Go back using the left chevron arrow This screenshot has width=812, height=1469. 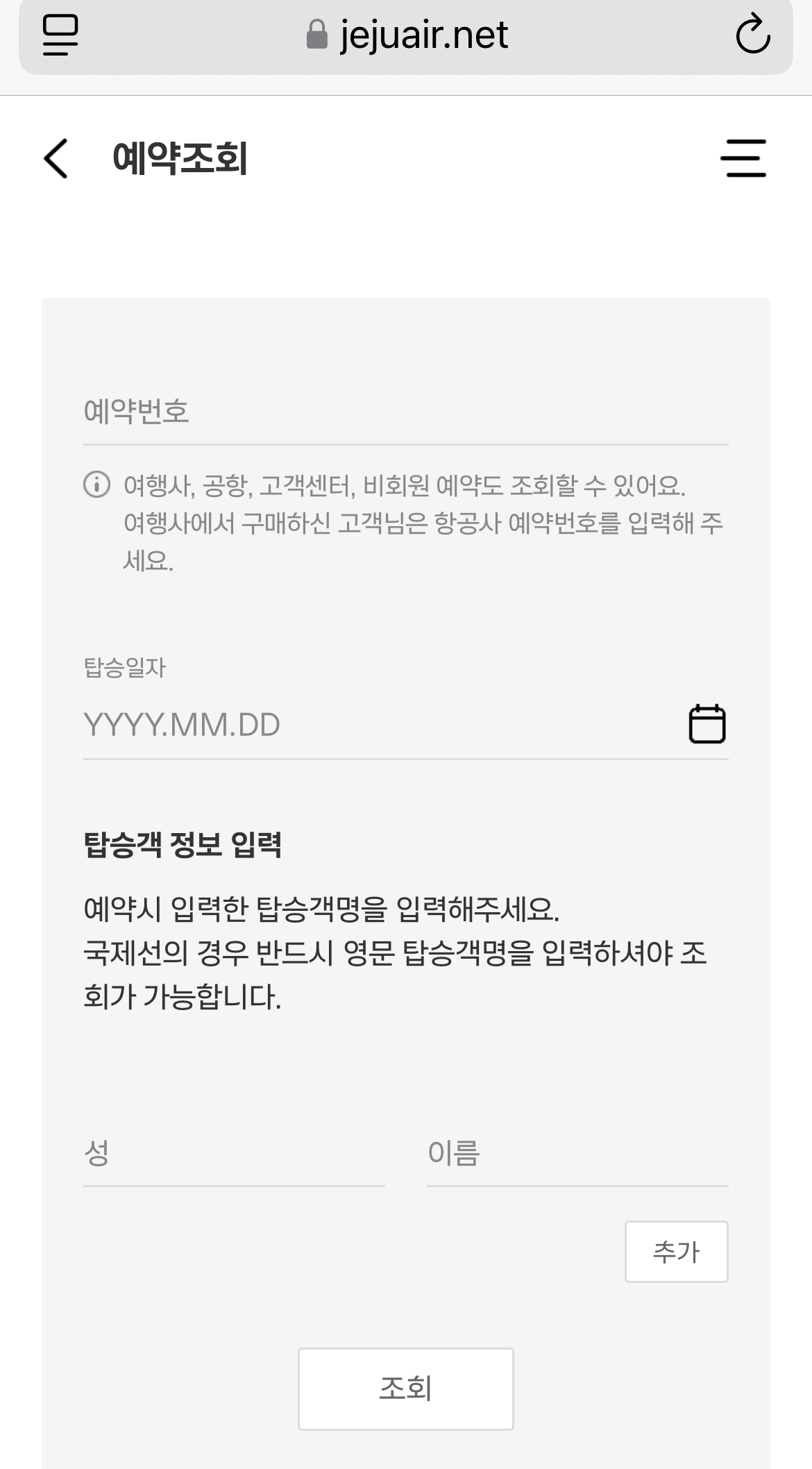coord(56,158)
